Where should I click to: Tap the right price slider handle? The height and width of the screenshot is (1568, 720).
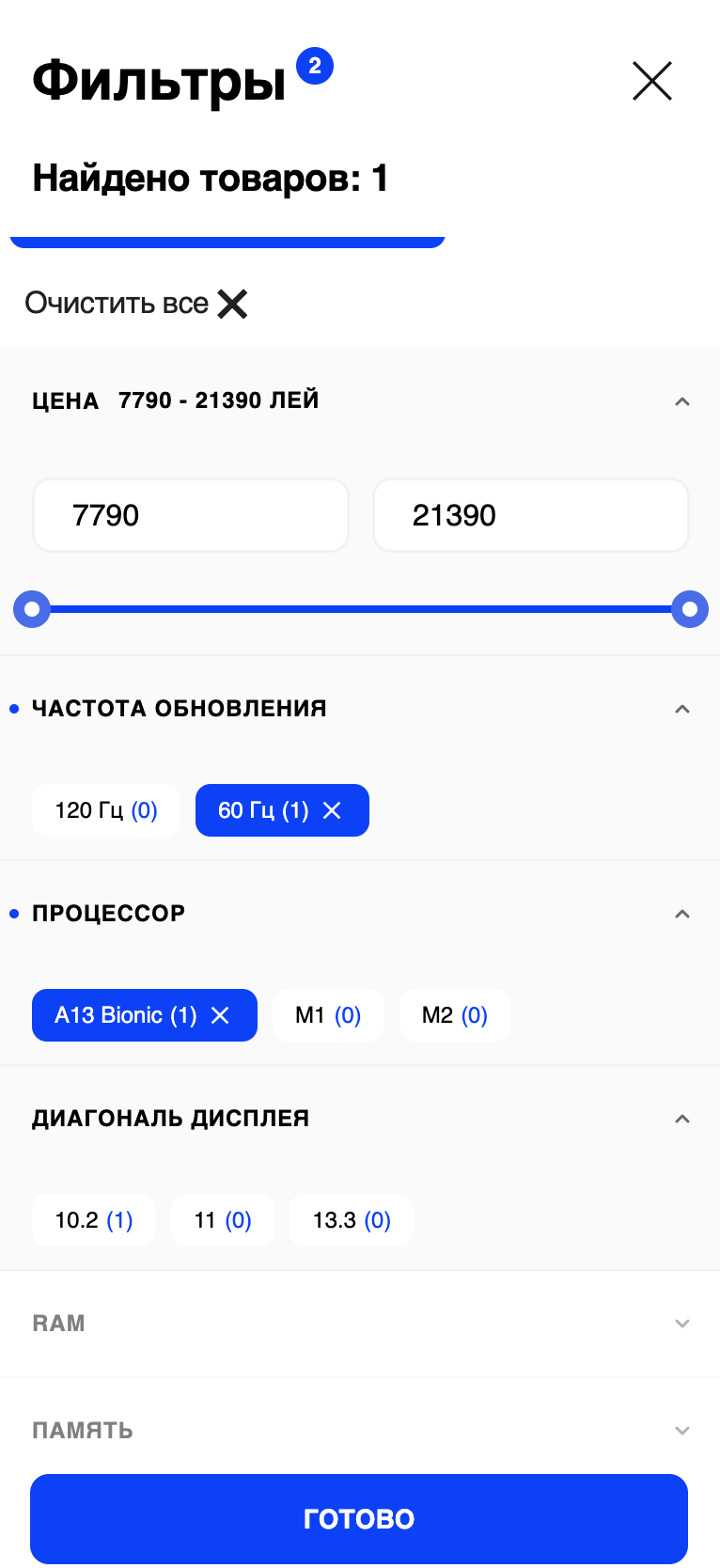pos(689,609)
